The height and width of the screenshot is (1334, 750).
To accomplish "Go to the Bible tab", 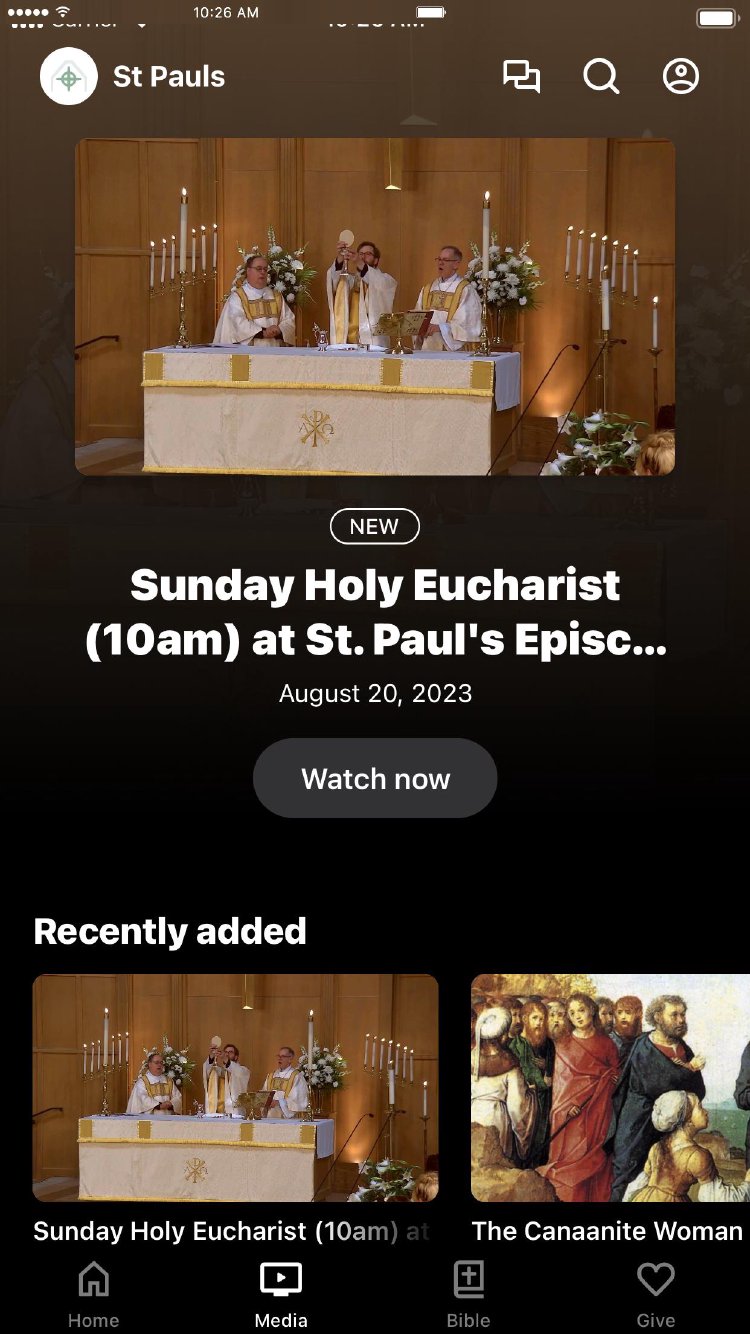I will coord(468,1294).
